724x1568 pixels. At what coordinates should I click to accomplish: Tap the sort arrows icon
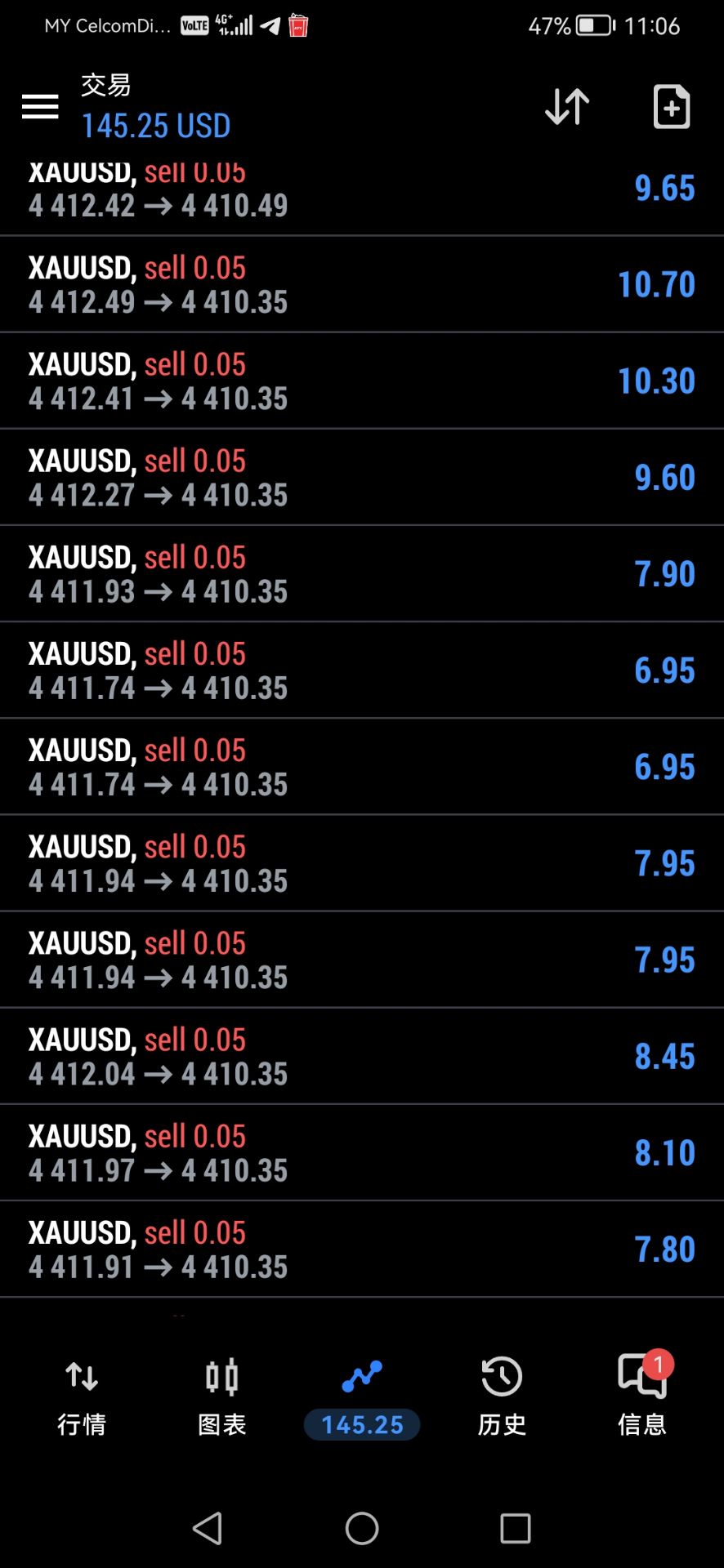pyautogui.click(x=566, y=106)
